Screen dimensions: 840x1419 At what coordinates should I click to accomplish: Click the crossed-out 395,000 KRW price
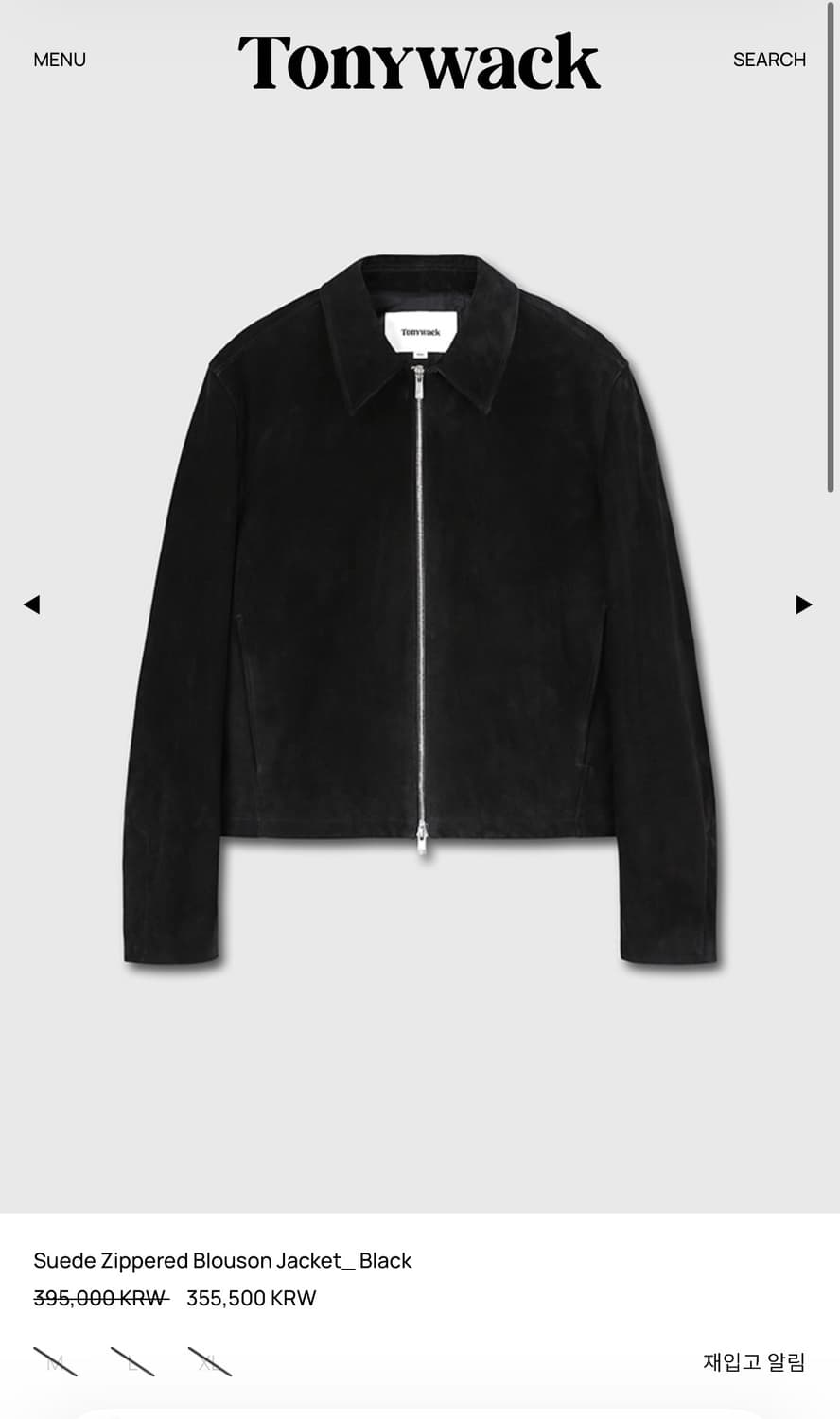[x=98, y=1297]
